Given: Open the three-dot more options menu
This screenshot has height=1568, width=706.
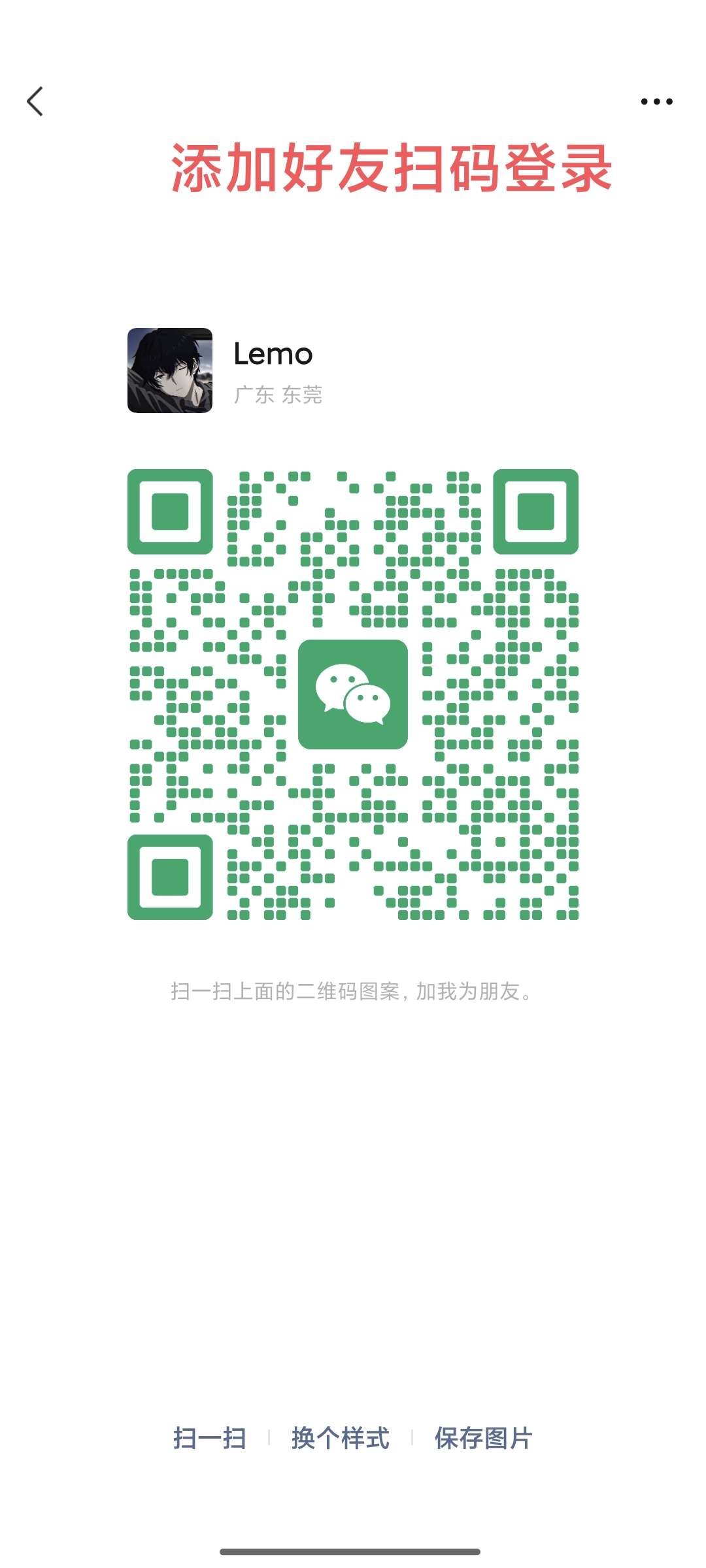Looking at the screenshot, I should click(x=656, y=101).
